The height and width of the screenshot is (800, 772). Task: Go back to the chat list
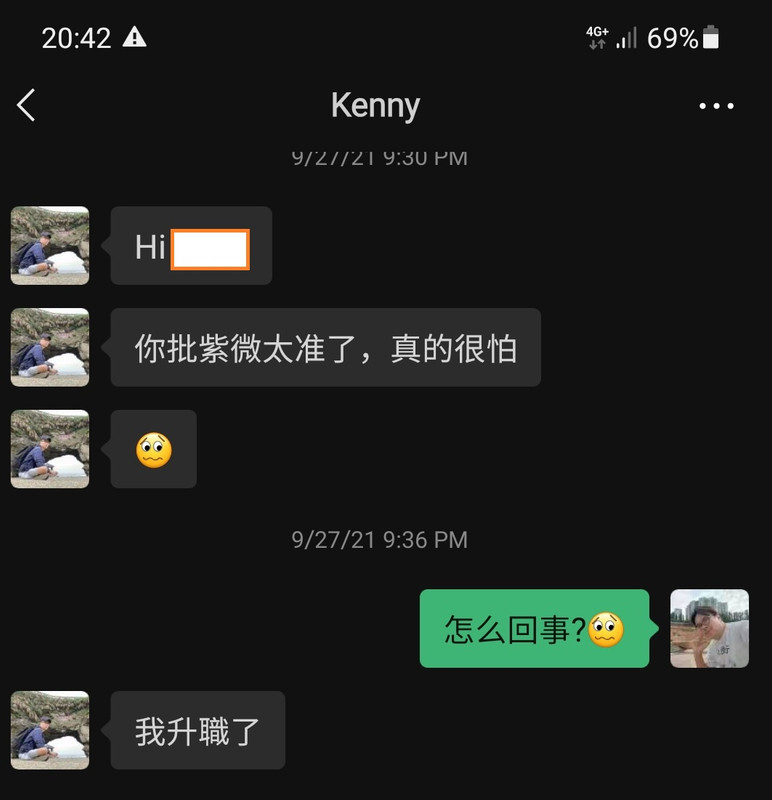(27, 105)
